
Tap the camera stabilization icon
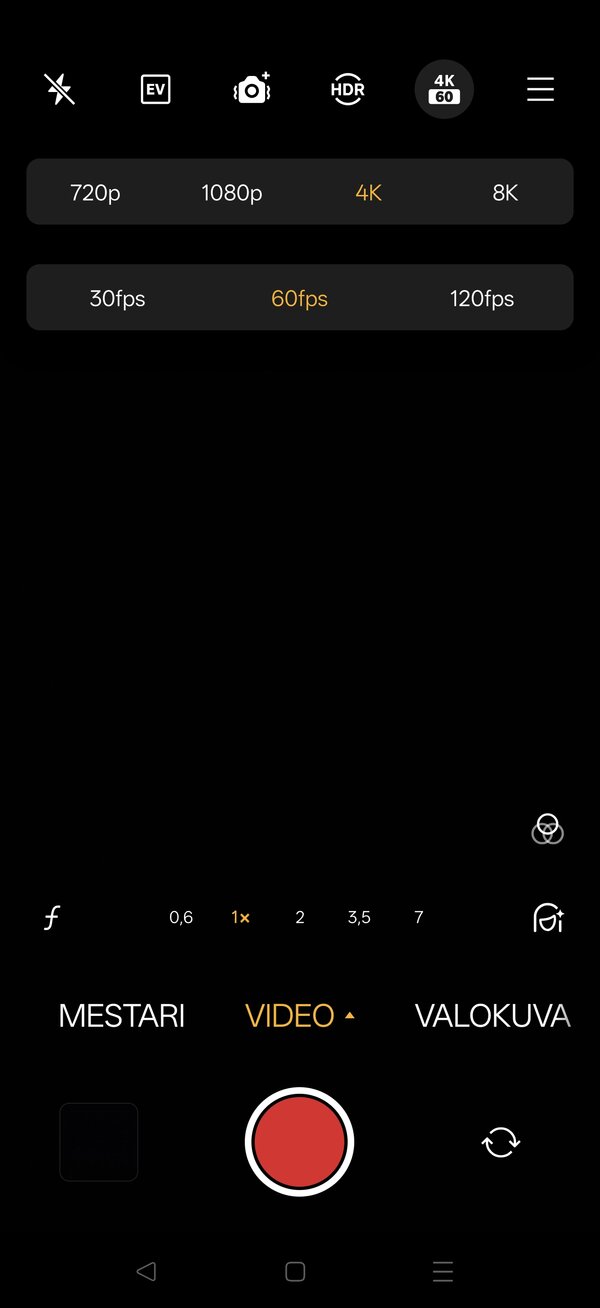click(252, 90)
